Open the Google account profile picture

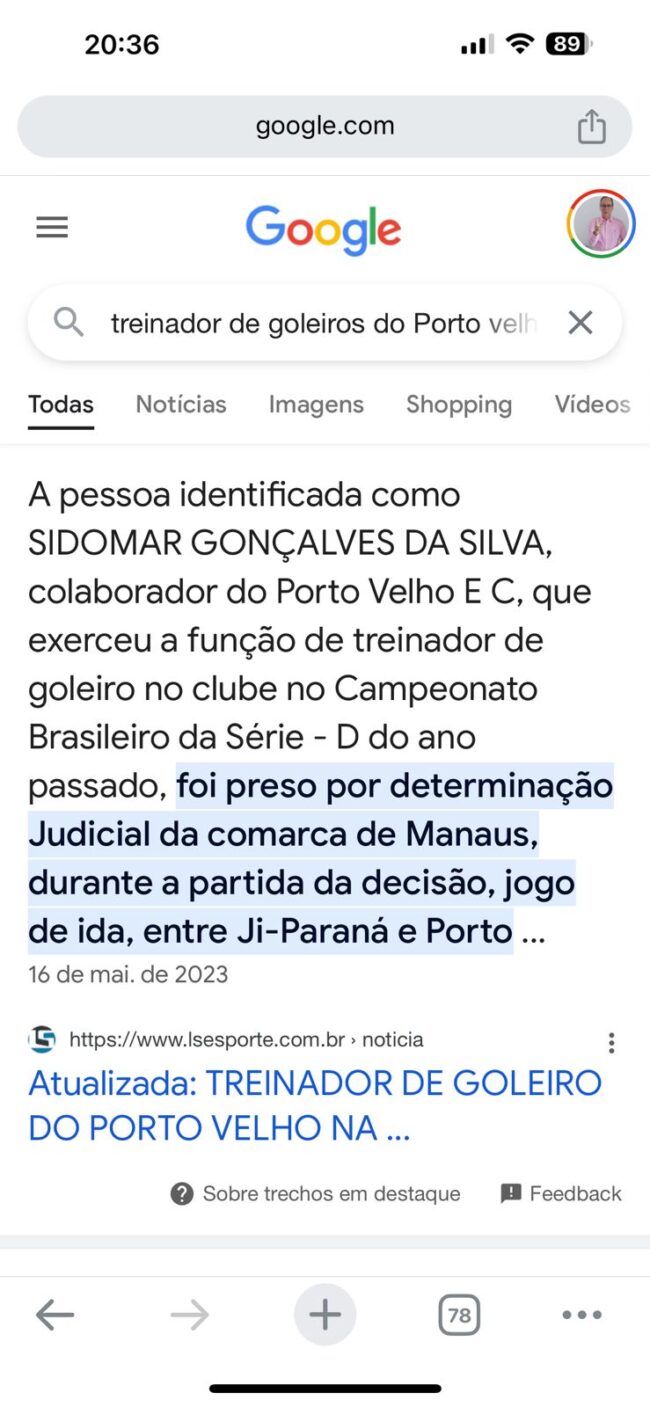coord(601,224)
